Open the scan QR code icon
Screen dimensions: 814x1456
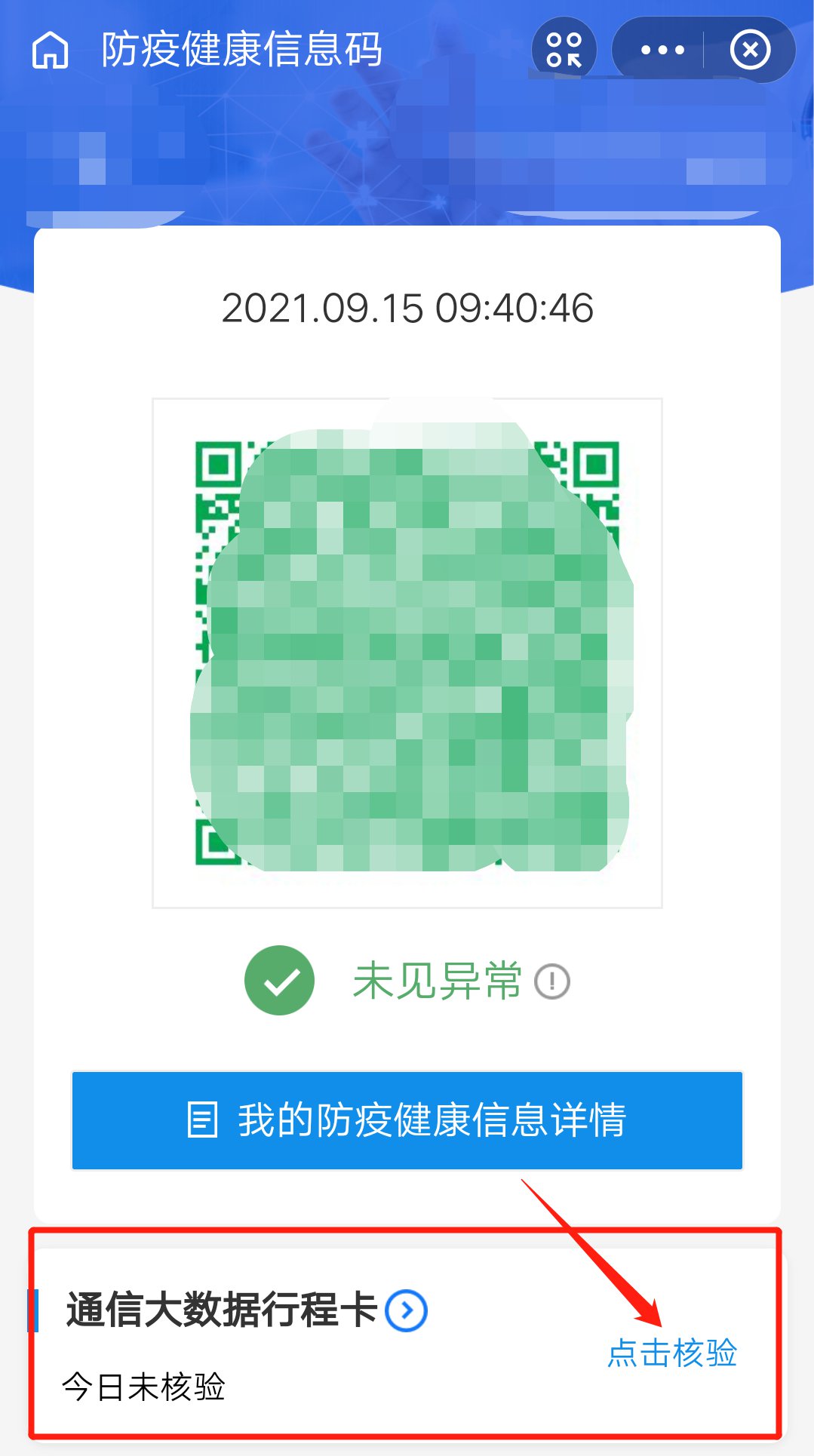pyautogui.click(x=564, y=51)
